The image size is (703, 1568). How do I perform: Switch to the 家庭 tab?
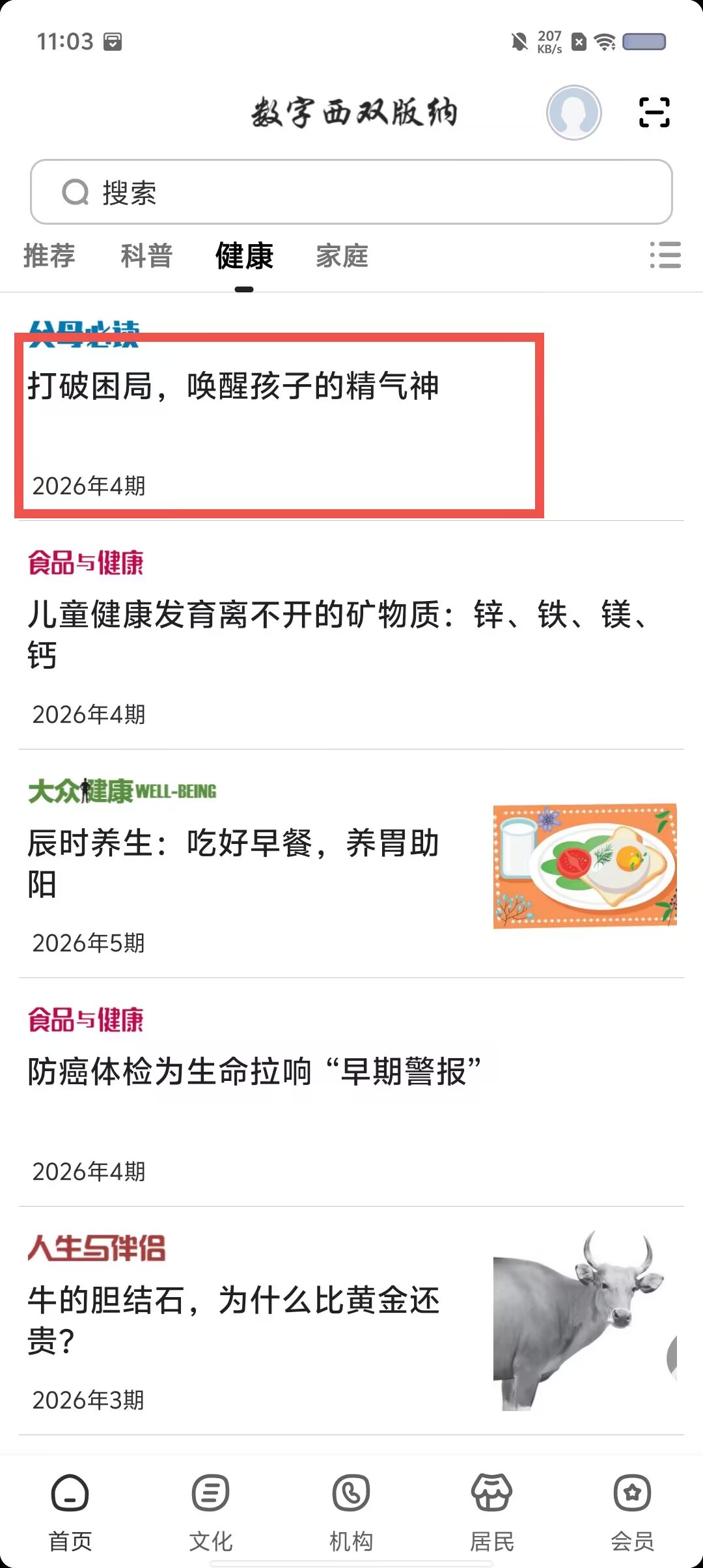pos(342,255)
